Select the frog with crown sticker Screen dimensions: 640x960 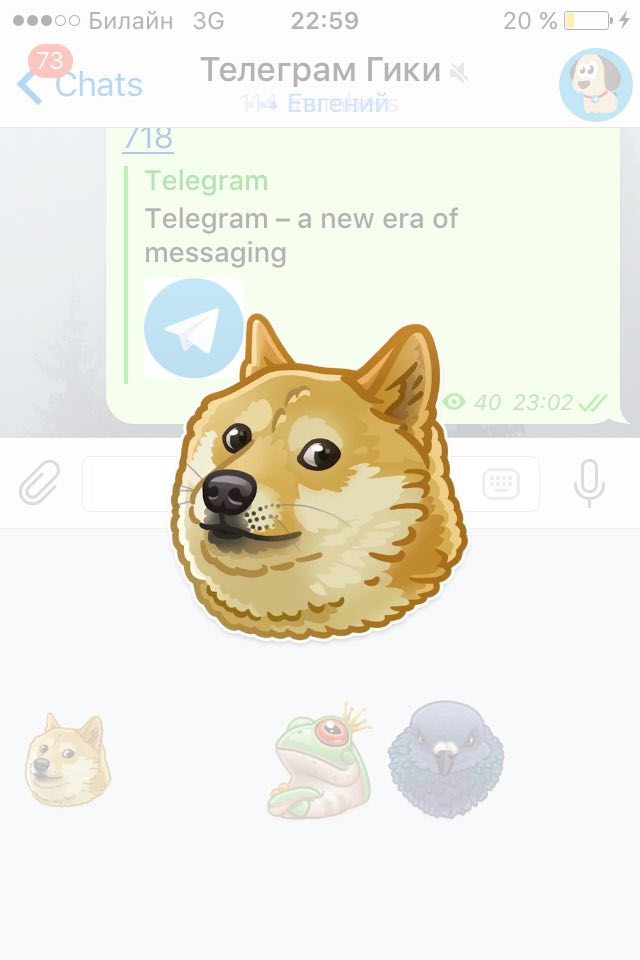(320, 760)
